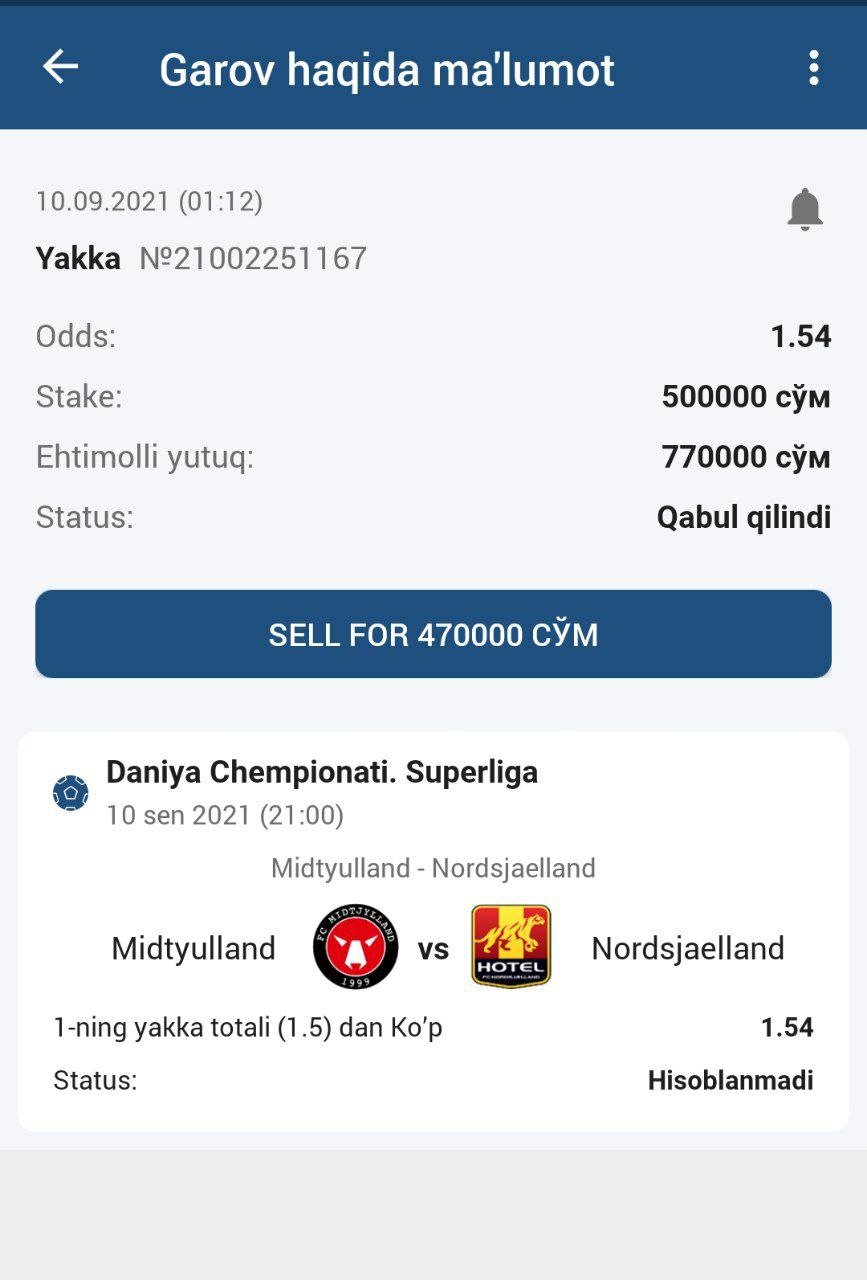The height and width of the screenshot is (1280, 867).
Task: Open the three-dot overflow menu
Action: pyautogui.click(x=814, y=68)
